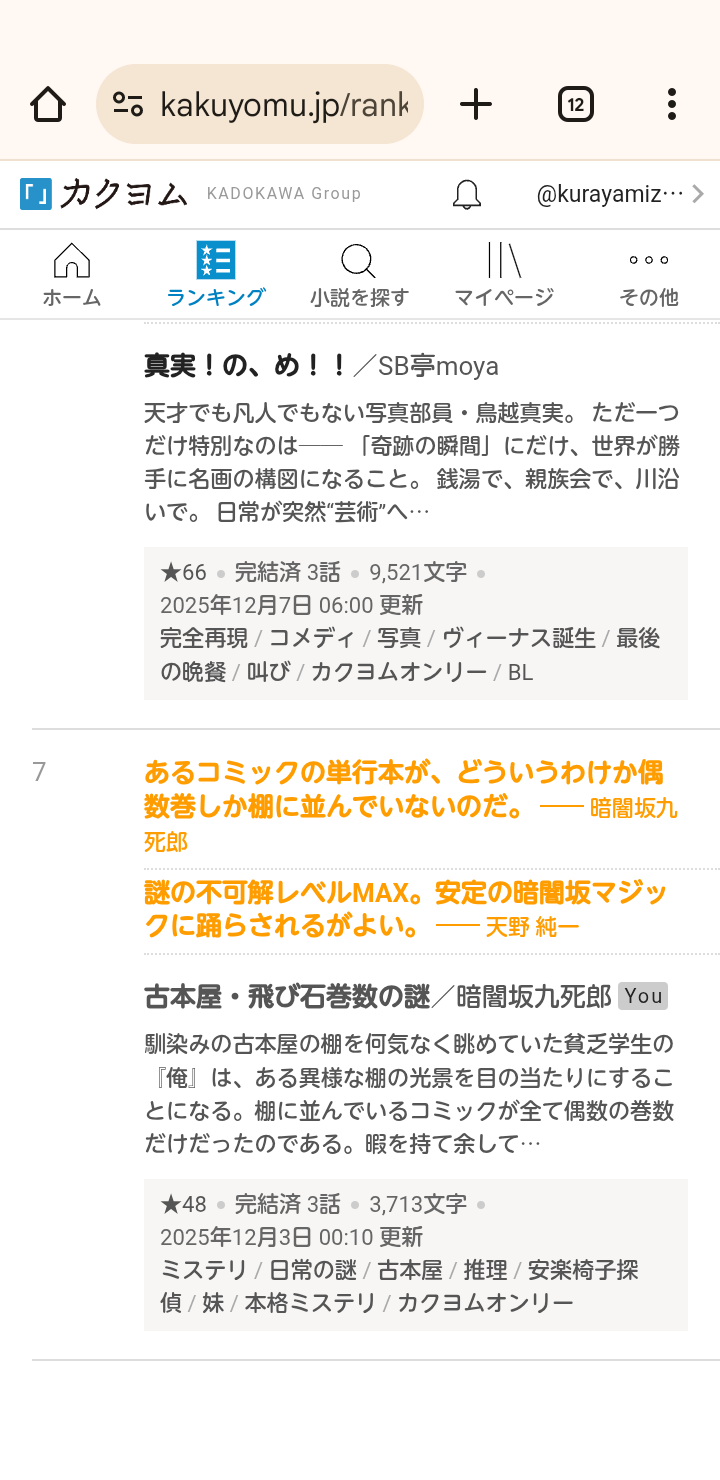The height and width of the screenshot is (1480, 720).
Task: Tap the カクヨム site logo
Action: 104,193
